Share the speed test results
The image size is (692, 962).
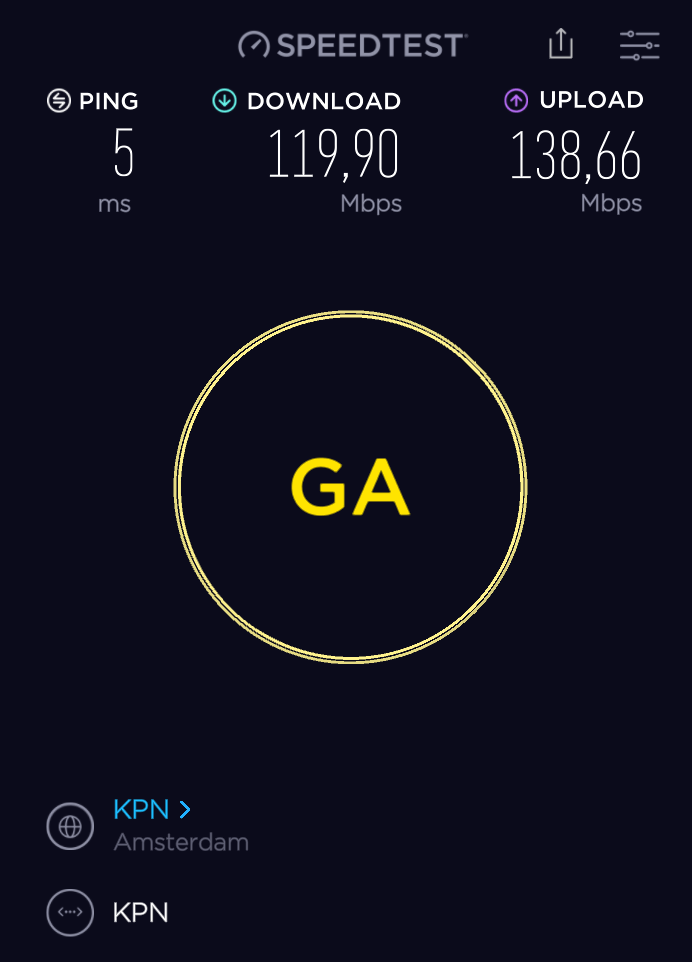click(561, 44)
